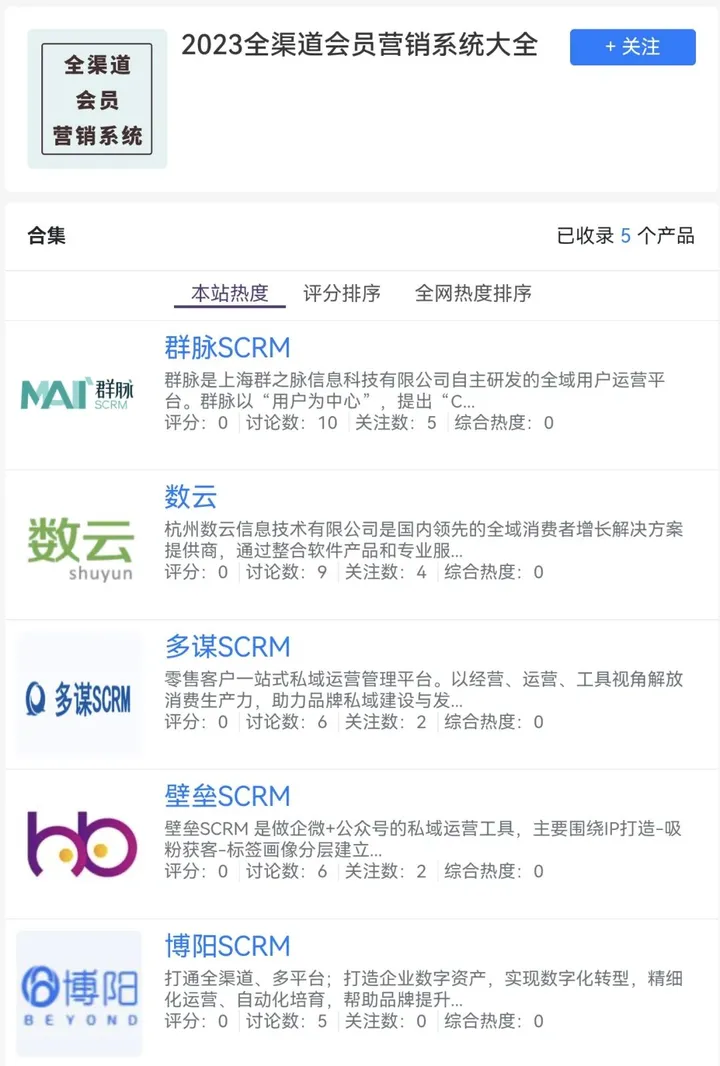
Task: View the 数云 product details
Action: (x=190, y=497)
